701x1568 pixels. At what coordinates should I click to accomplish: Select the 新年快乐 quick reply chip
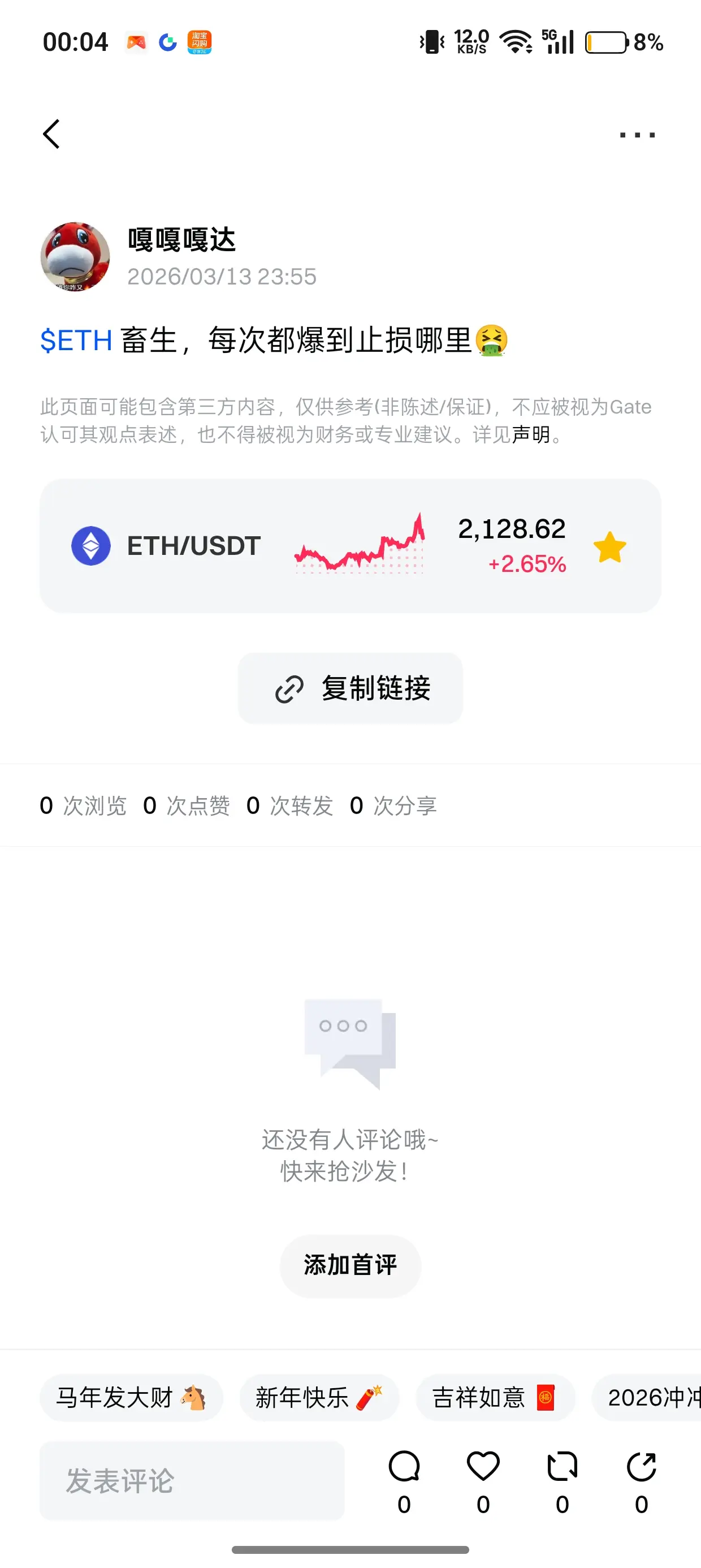319,1398
